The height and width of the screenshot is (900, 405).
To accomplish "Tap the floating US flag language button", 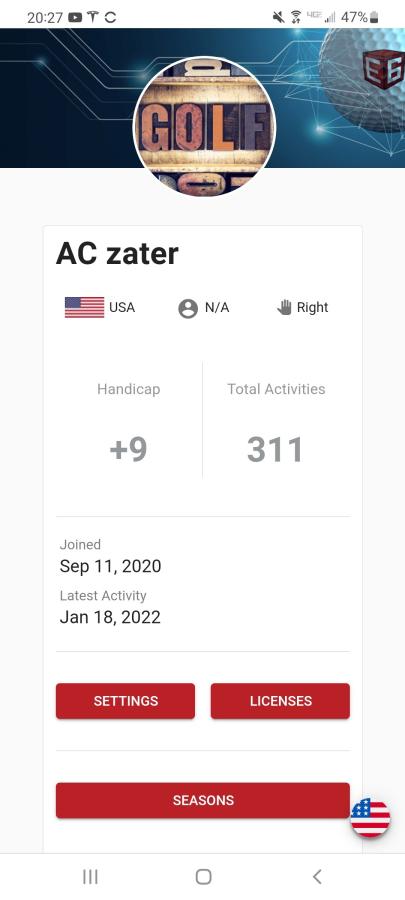I will (x=371, y=817).
